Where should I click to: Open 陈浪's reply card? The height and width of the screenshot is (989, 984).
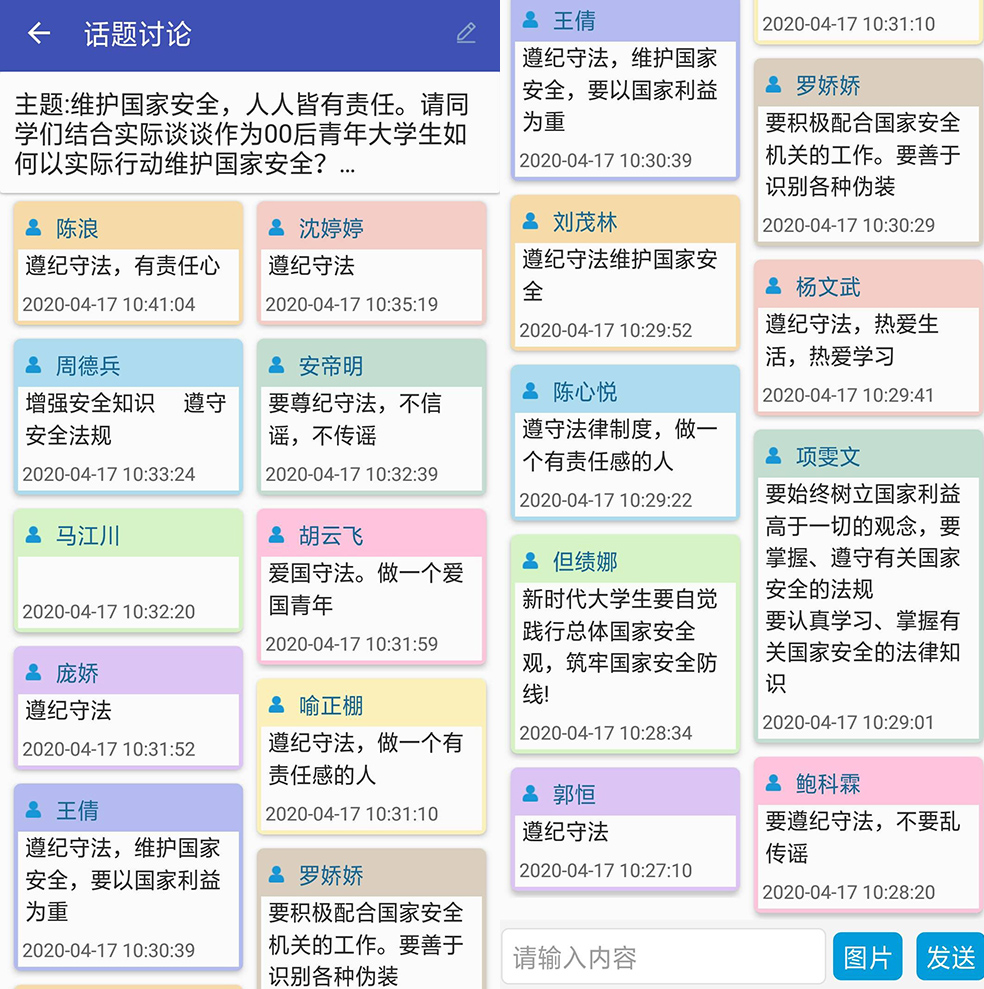pos(128,264)
